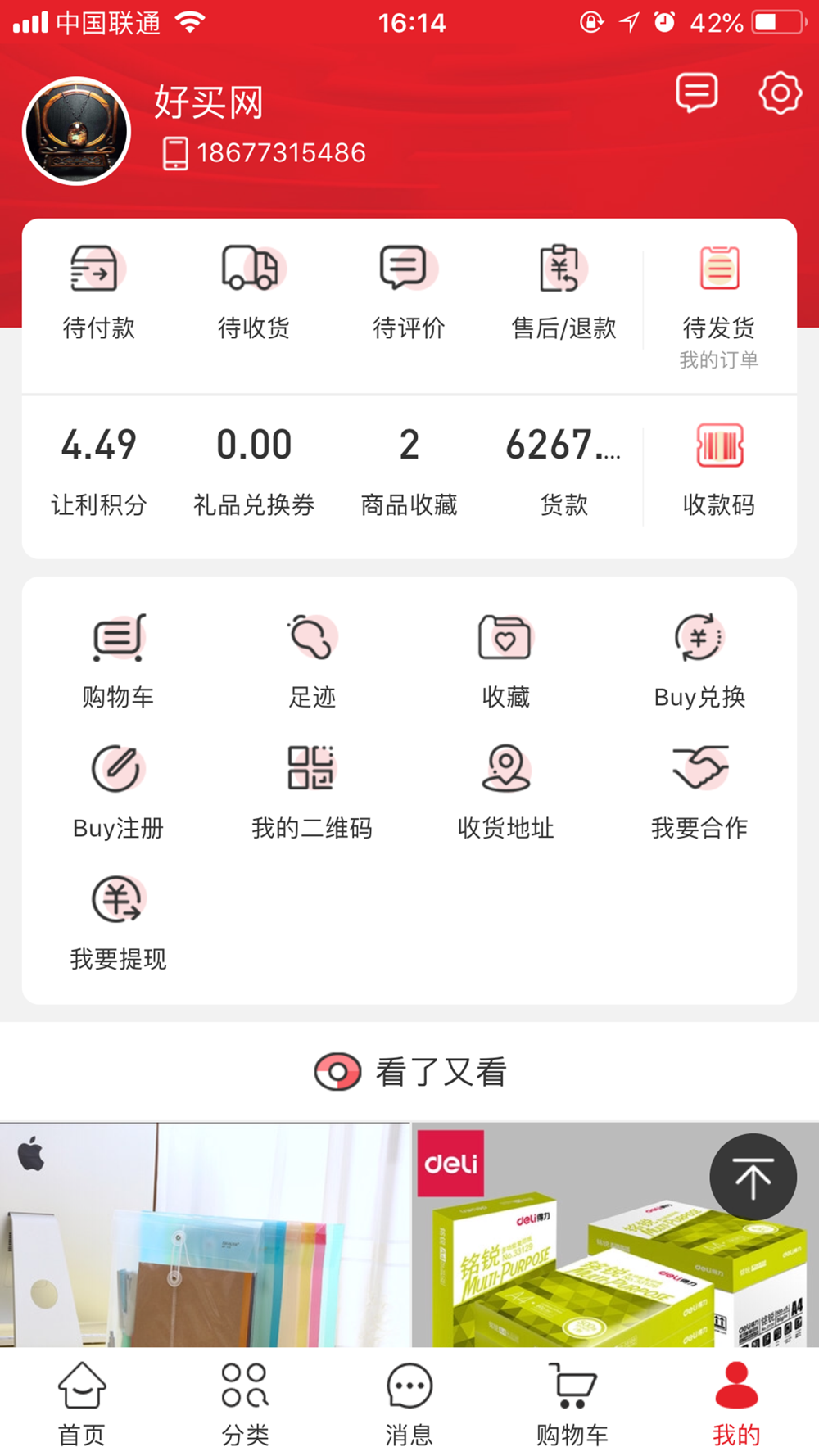Tap the profile avatar picture
The height and width of the screenshot is (1456, 819).
click(x=77, y=131)
